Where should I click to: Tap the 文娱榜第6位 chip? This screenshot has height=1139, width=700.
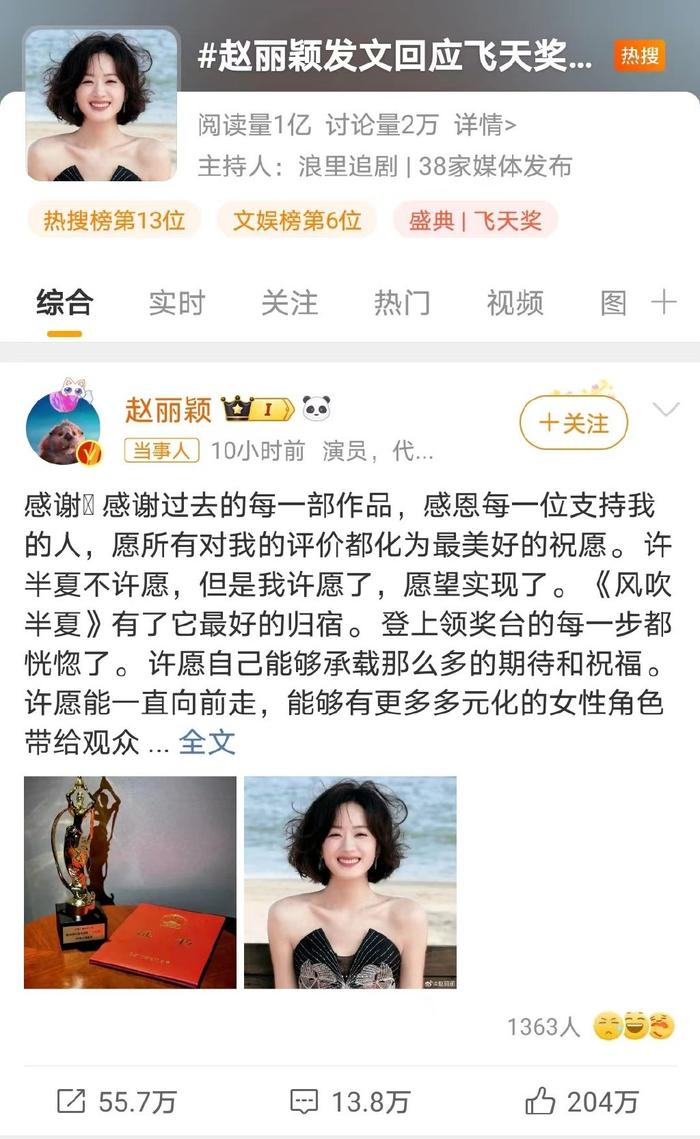pos(297,220)
